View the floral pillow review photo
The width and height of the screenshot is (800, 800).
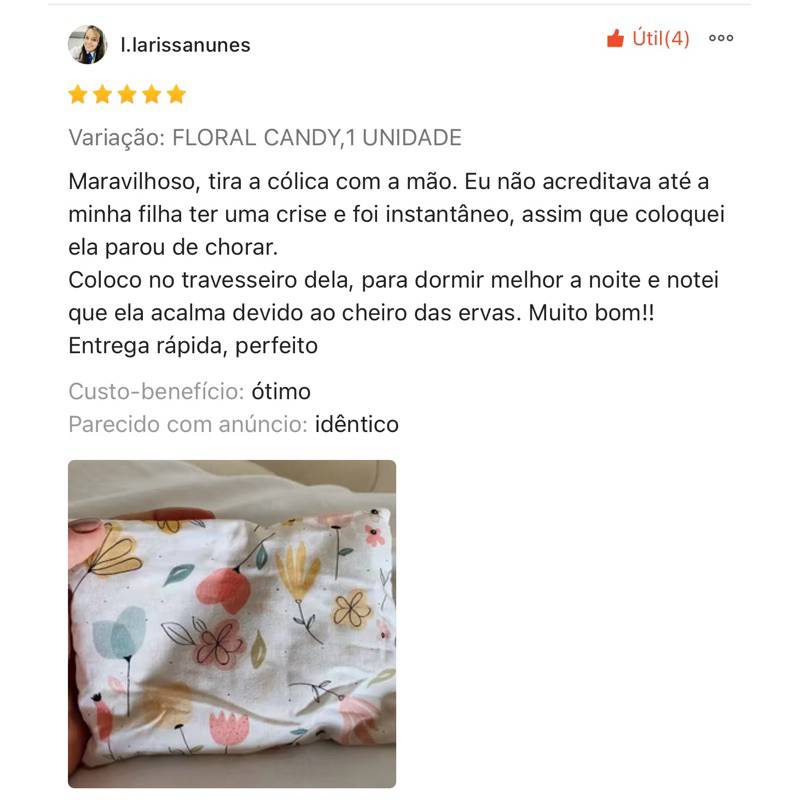point(232,623)
